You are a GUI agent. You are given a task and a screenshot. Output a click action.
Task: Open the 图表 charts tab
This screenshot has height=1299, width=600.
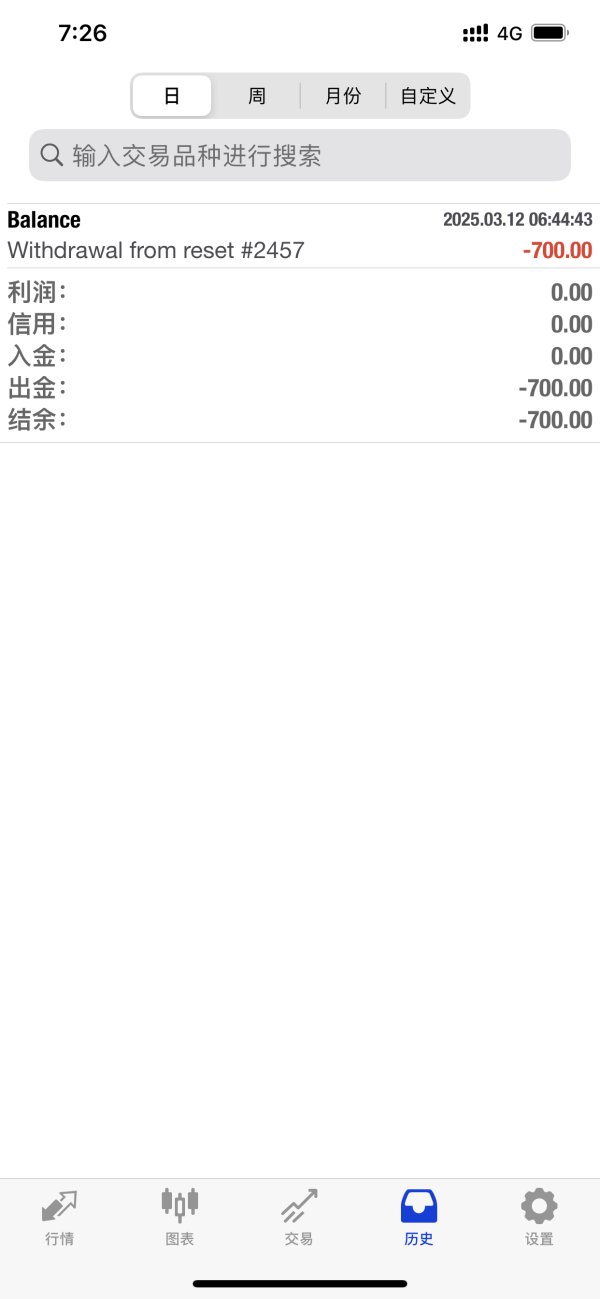tap(180, 1217)
